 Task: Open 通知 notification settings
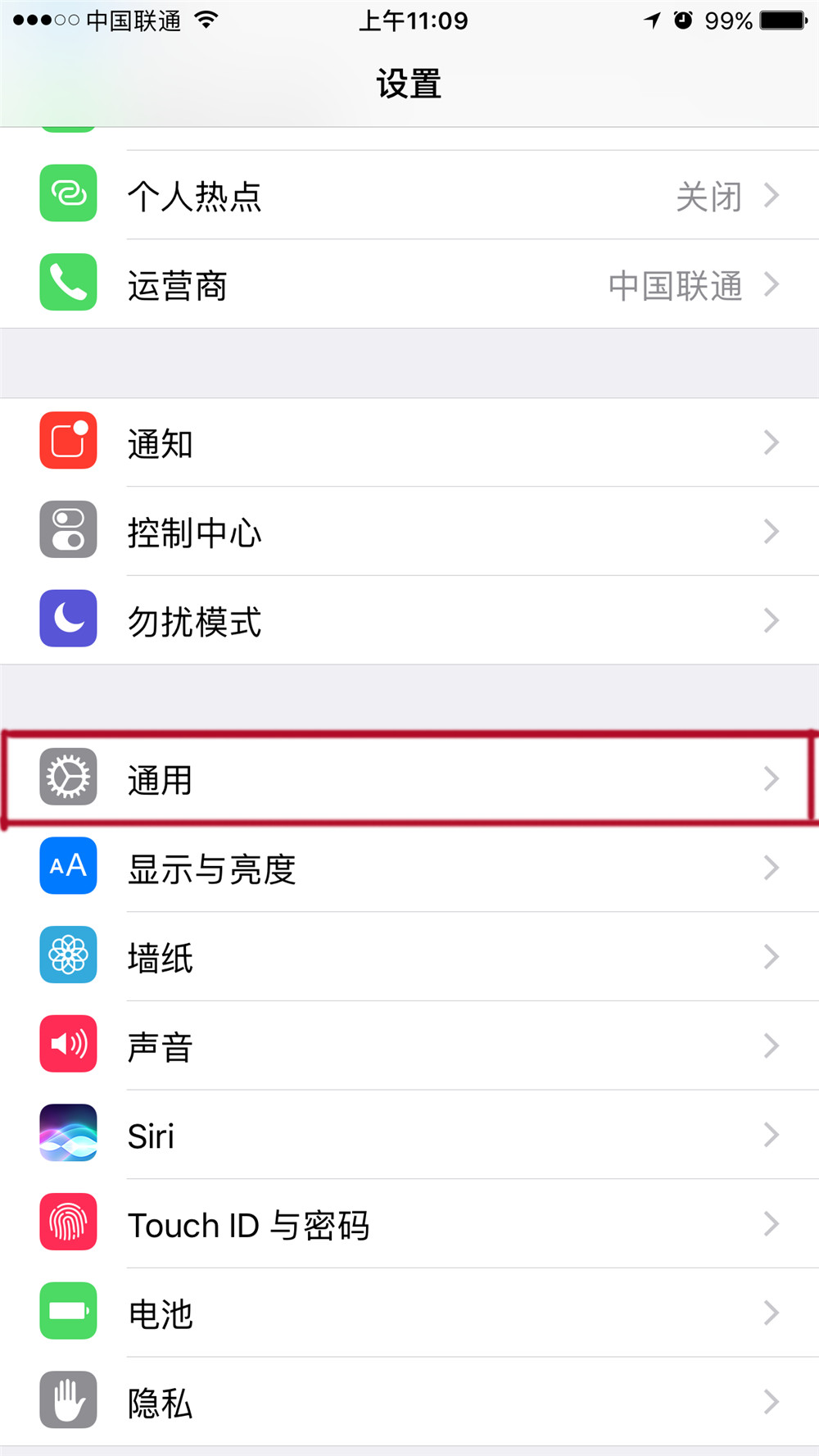409,442
